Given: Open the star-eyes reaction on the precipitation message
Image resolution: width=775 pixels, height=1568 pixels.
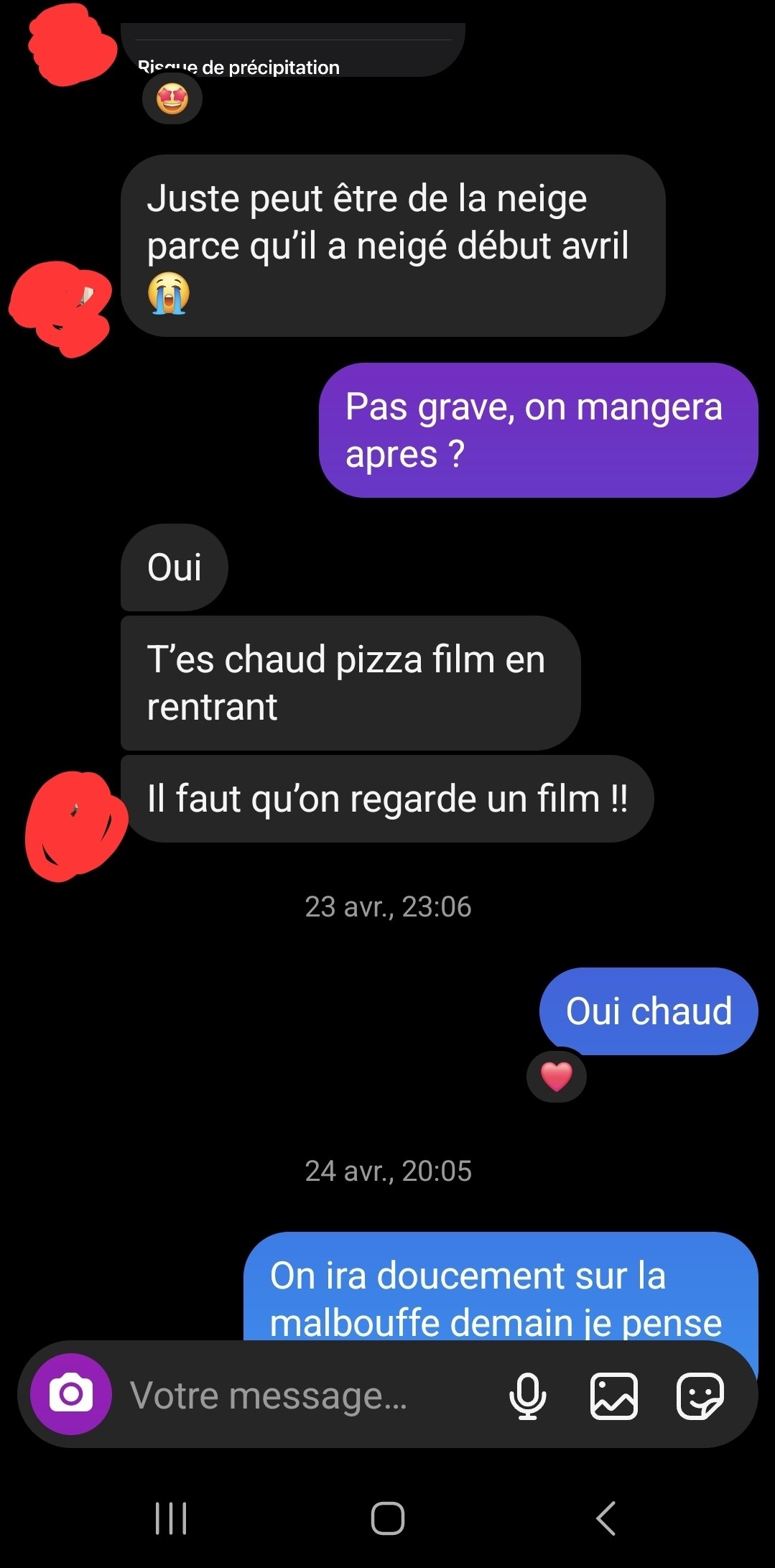Looking at the screenshot, I should pyautogui.click(x=172, y=98).
